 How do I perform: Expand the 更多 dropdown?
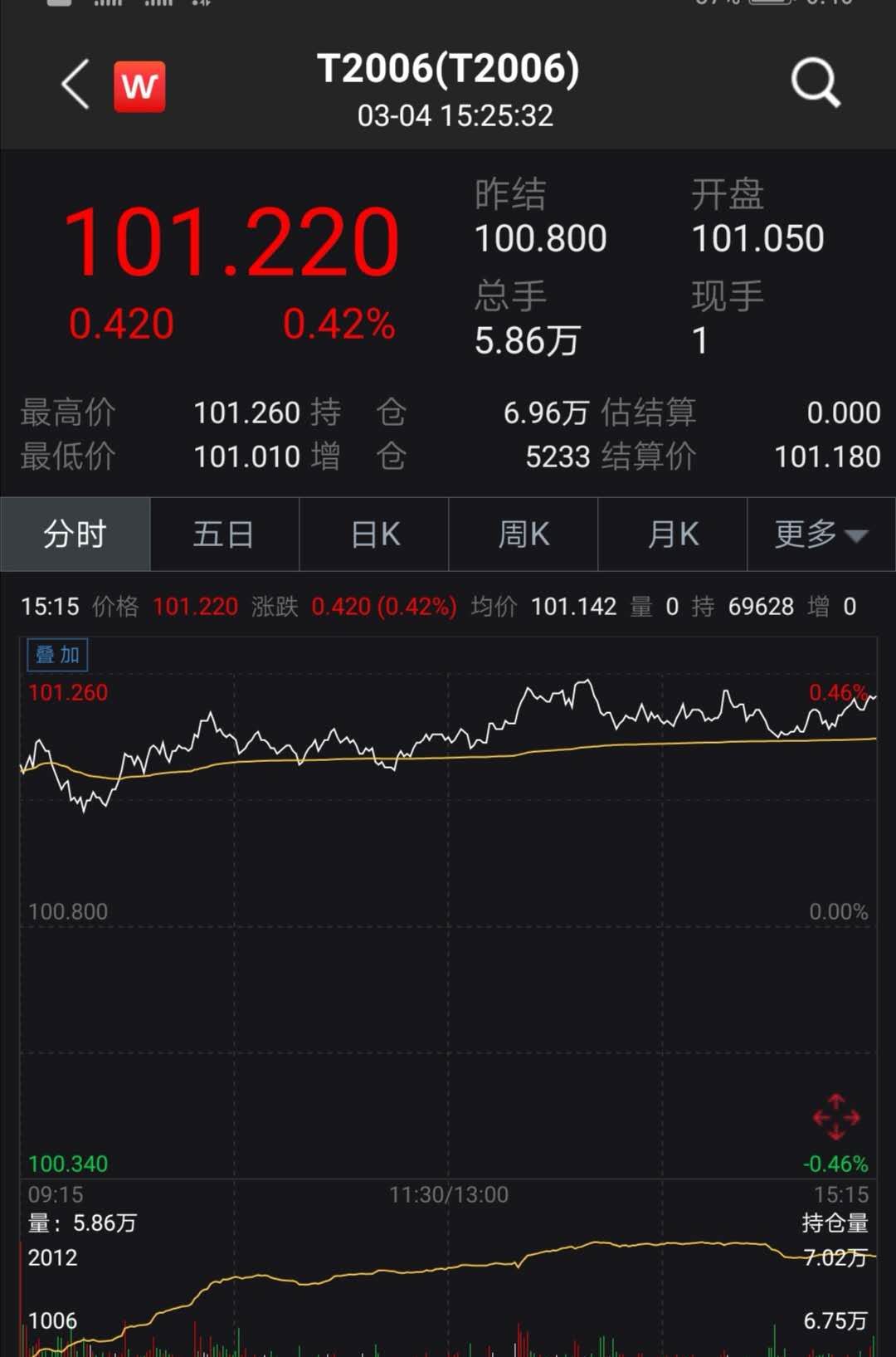click(x=821, y=535)
